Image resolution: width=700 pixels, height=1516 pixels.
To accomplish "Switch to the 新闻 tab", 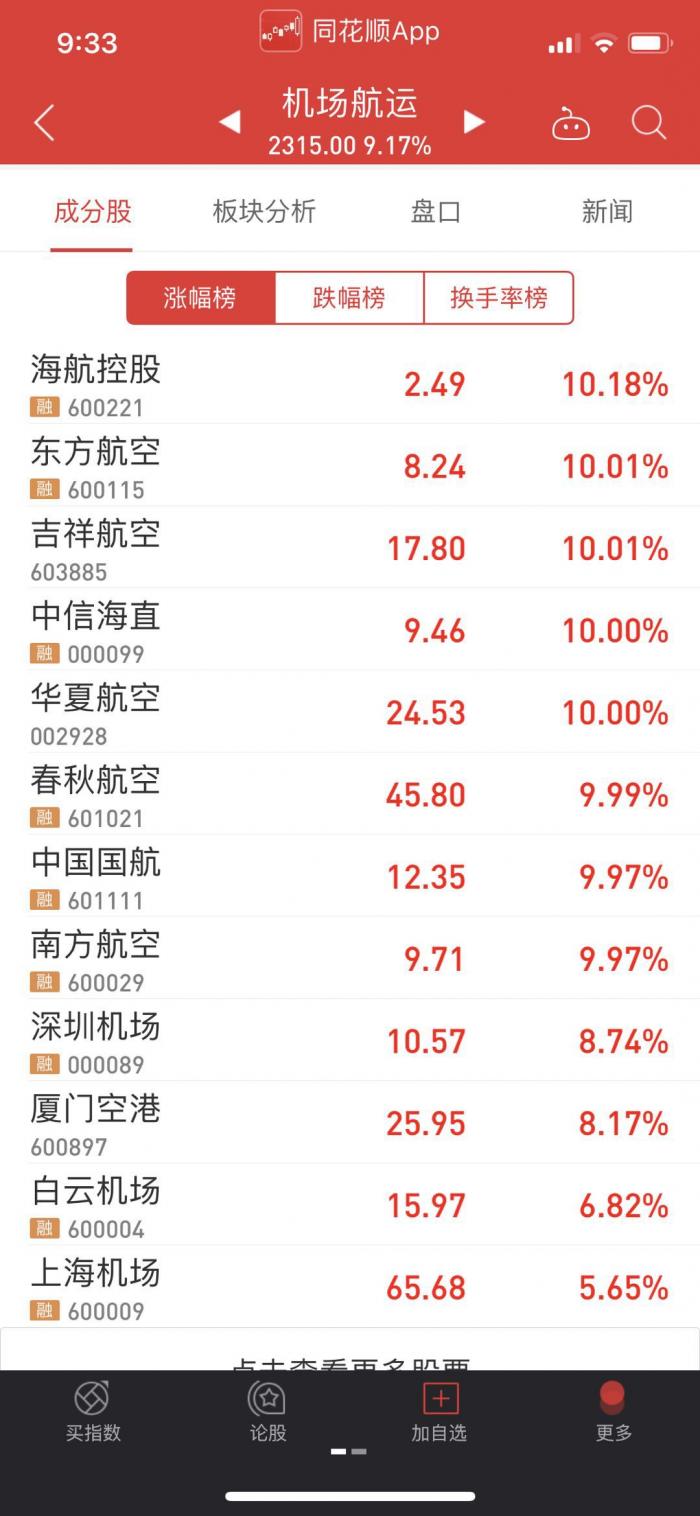I will click(x=607, y=212).
